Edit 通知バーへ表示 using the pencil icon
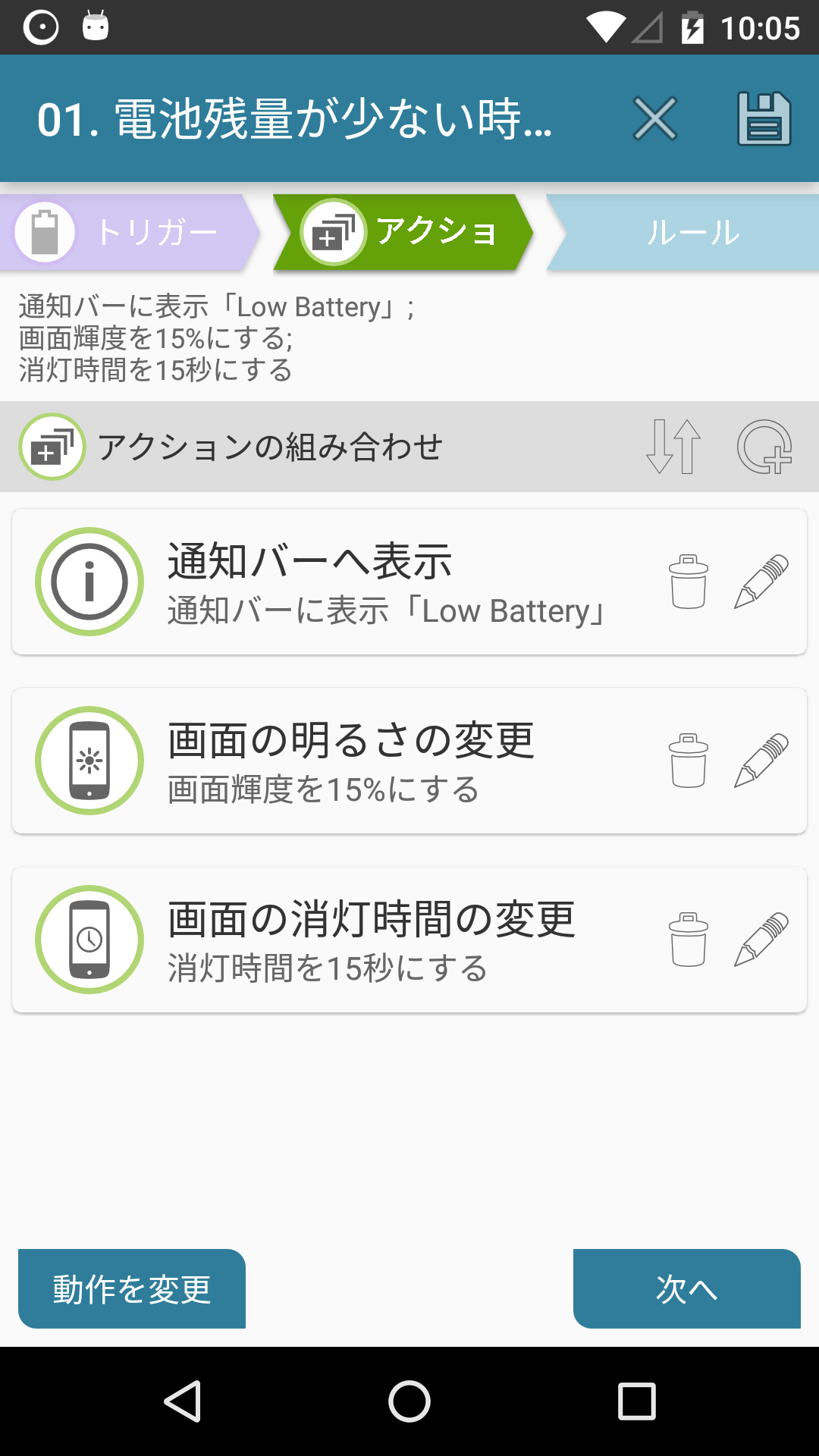819x1456 pixels. click(764, 581)
